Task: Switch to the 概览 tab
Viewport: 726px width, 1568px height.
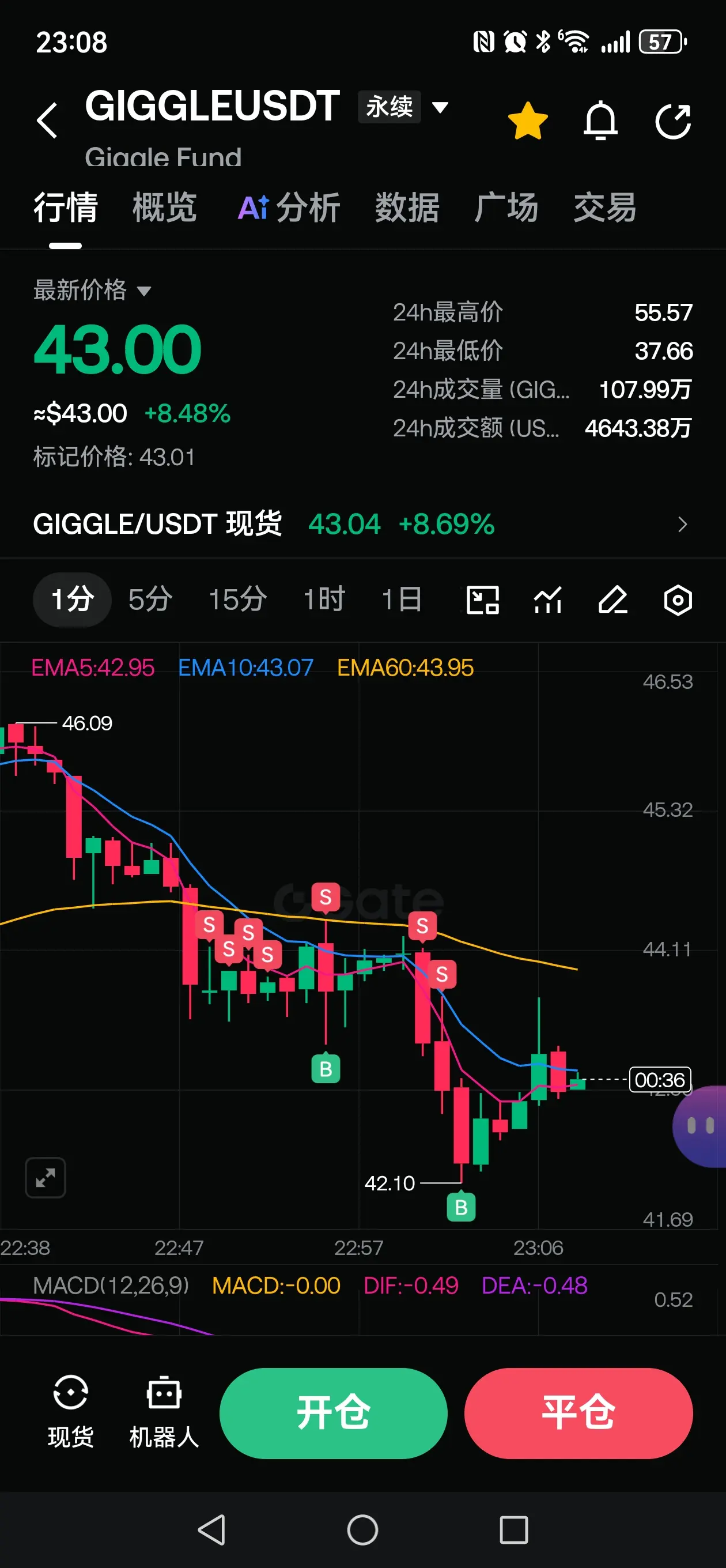Action: click(x=164, y=208)
